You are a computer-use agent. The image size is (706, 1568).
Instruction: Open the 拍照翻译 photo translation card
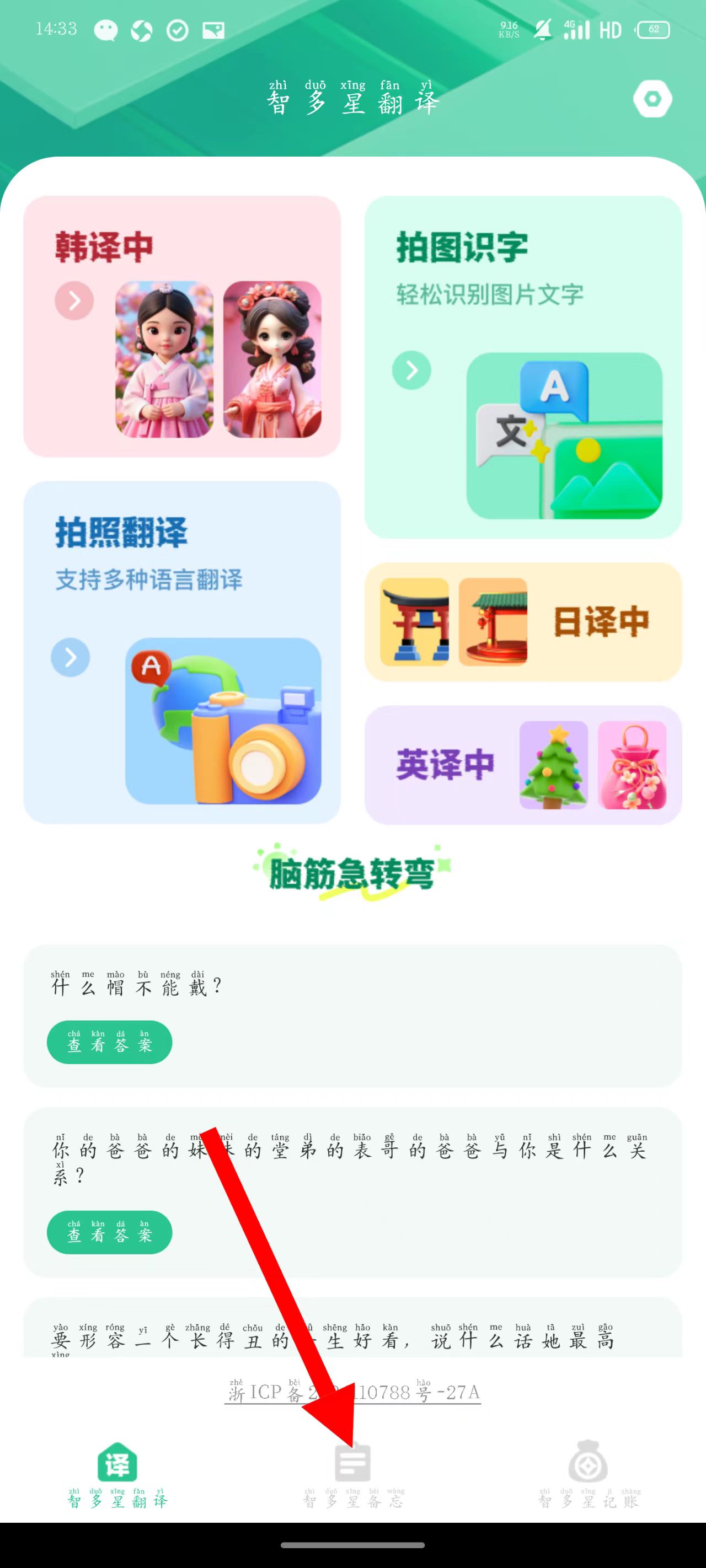[181, 652]
